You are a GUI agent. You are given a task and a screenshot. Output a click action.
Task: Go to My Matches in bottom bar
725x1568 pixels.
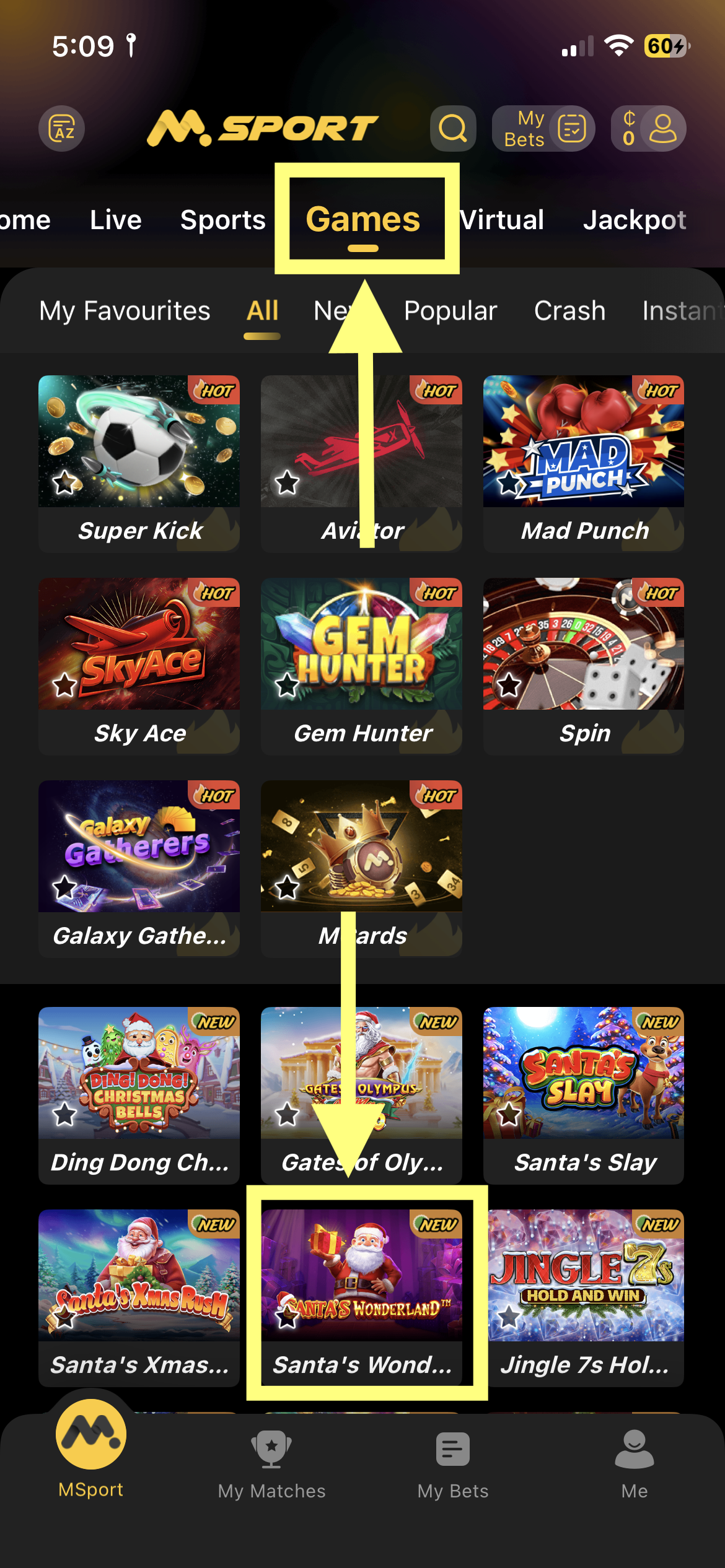pos(271,1465)
